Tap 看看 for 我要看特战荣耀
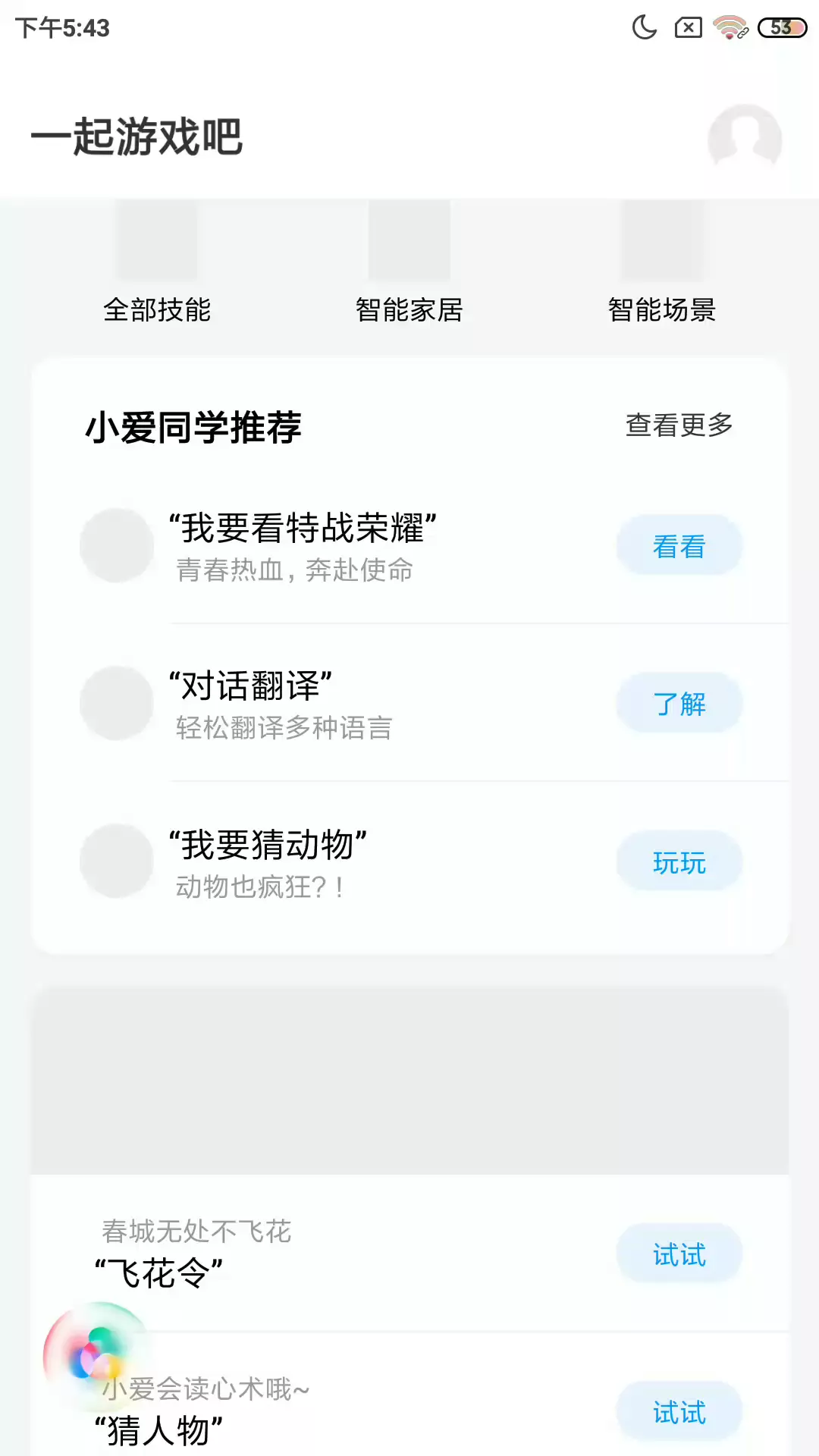The width and height of the screenshot is (819, 1456). tap(679, 546)
